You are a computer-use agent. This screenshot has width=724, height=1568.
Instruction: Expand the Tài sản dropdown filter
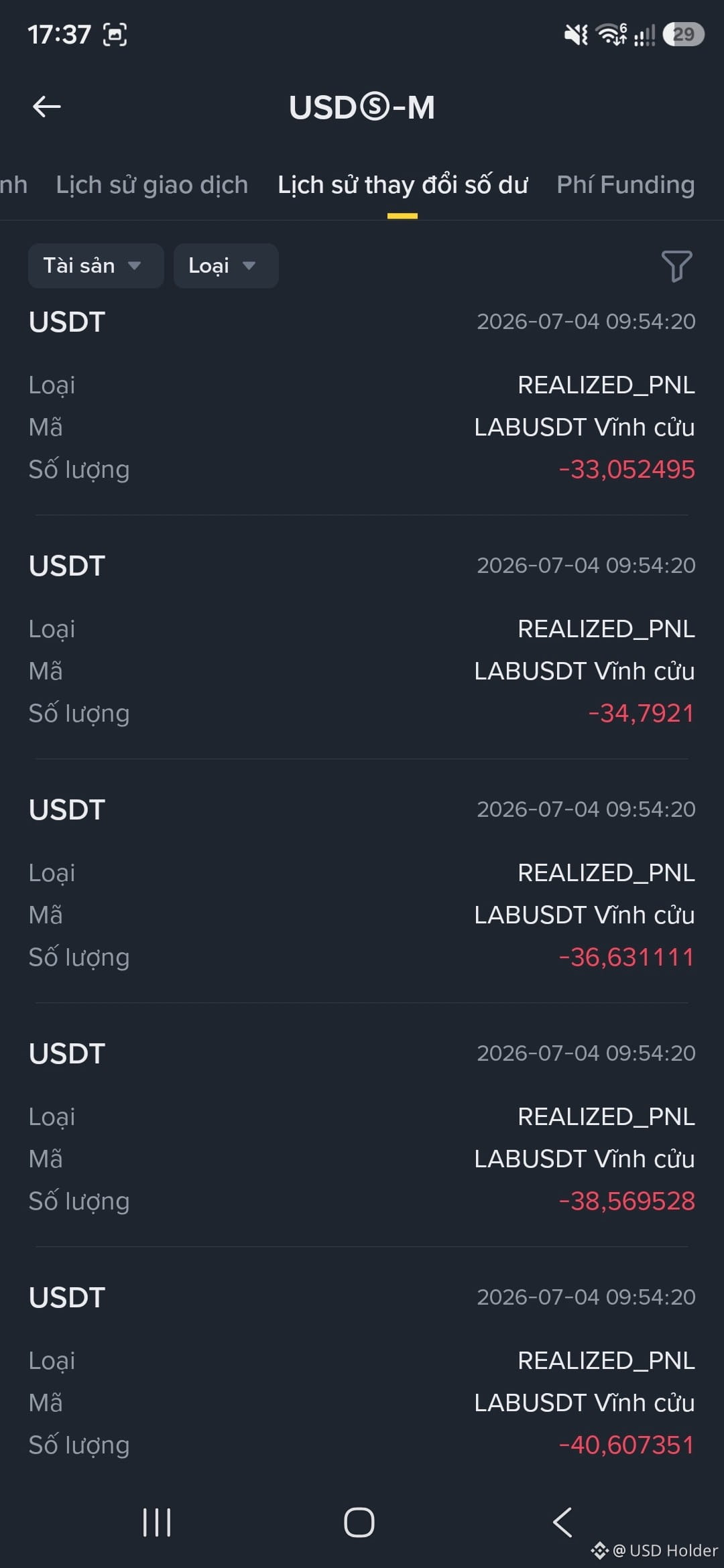click(x=96, y=266)
